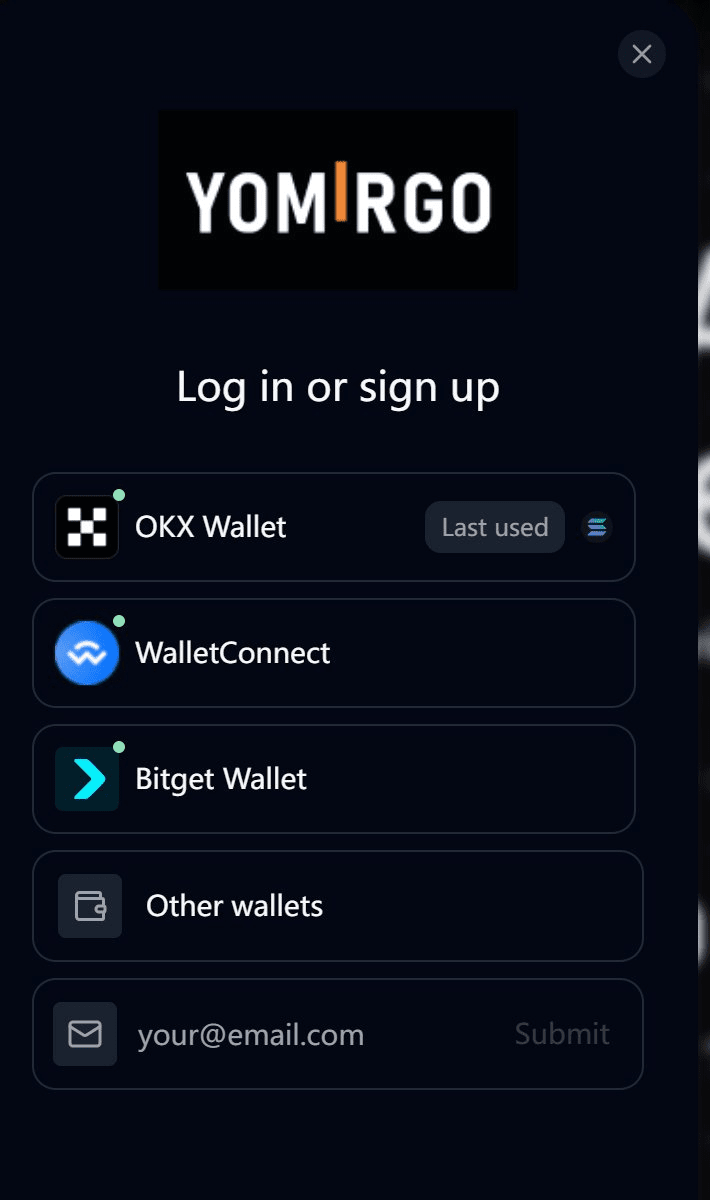The image size is (710, 1200).
Task: Close the login dialog
Action: pyautogui.click(x=642, y=54)
